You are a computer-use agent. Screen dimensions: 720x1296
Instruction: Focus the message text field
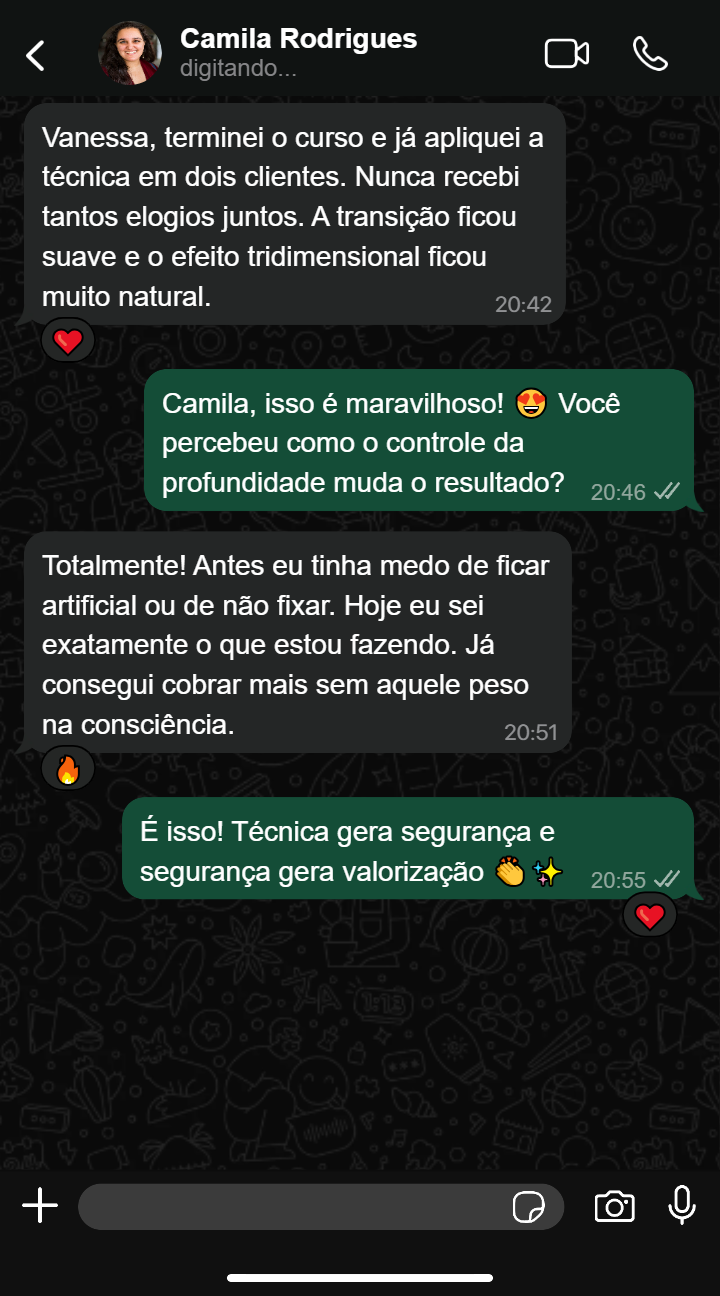point(290,1207)
